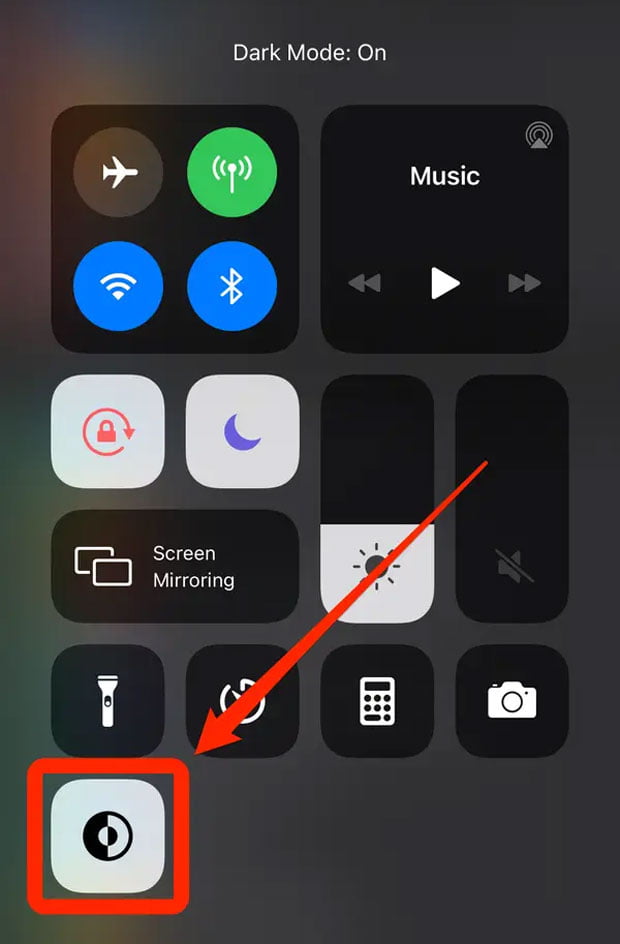Image resolution: width=620 pixels, height=944 pixels.
Task: Go back to the previous track
Action: coord(365,284)
